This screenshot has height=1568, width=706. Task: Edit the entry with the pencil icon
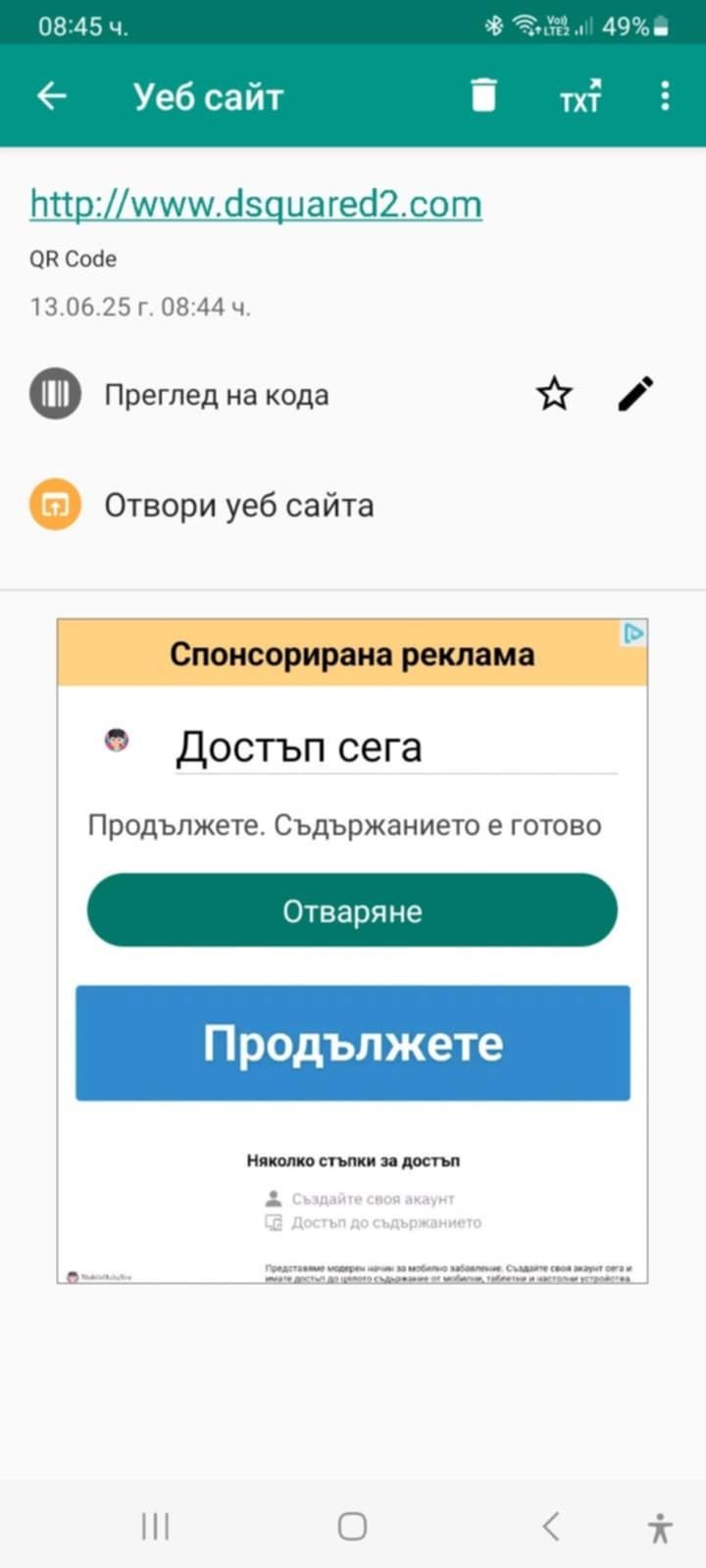coord(635,395)
